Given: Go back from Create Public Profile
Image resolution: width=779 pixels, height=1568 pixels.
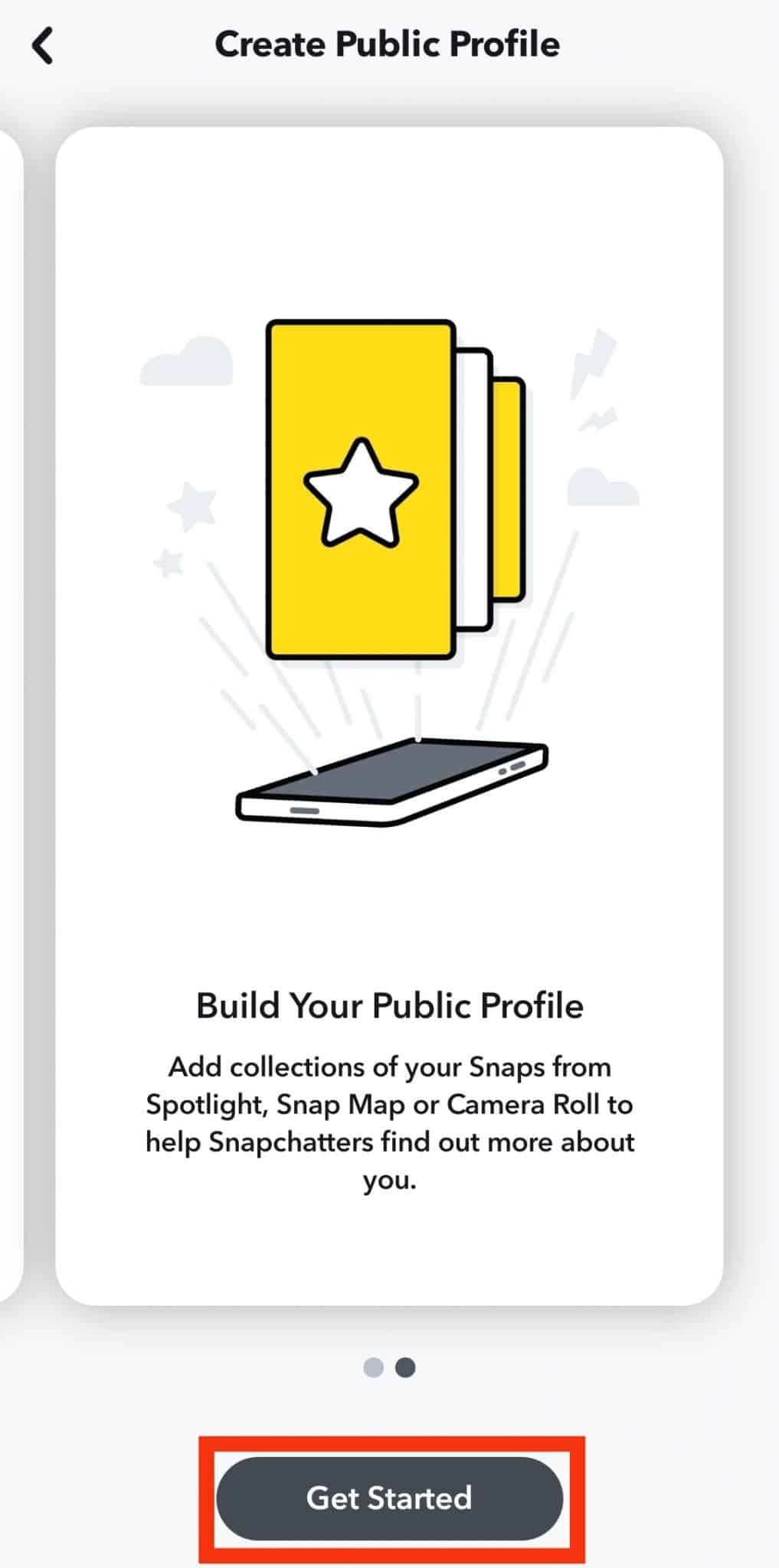Looking at the screenshot, I should [43, 45].
